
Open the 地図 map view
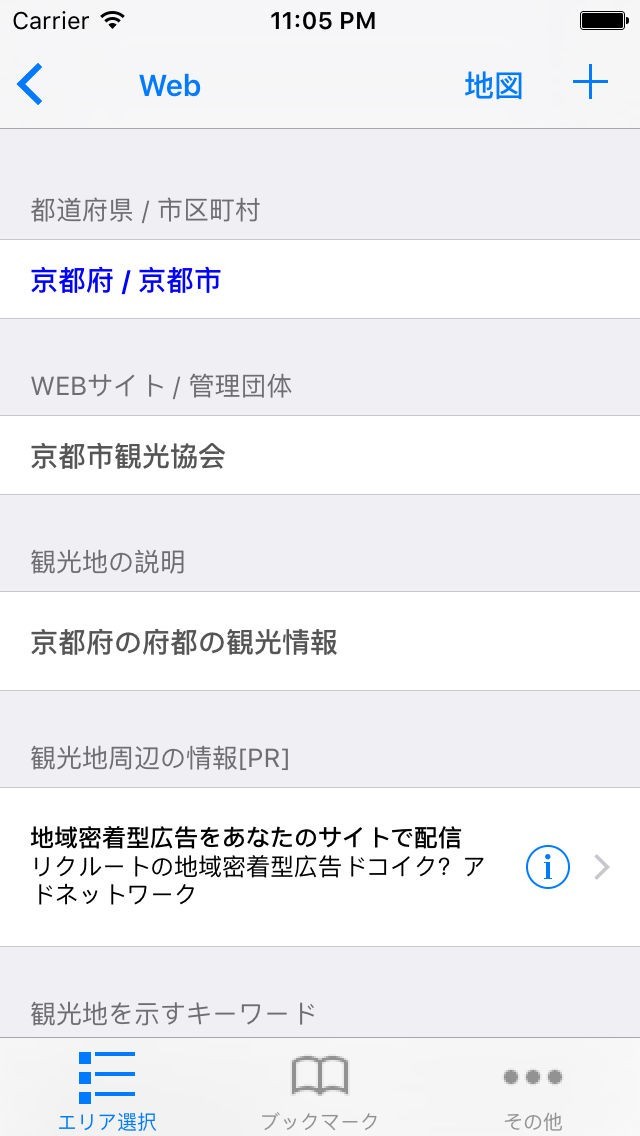pos(494,85)
